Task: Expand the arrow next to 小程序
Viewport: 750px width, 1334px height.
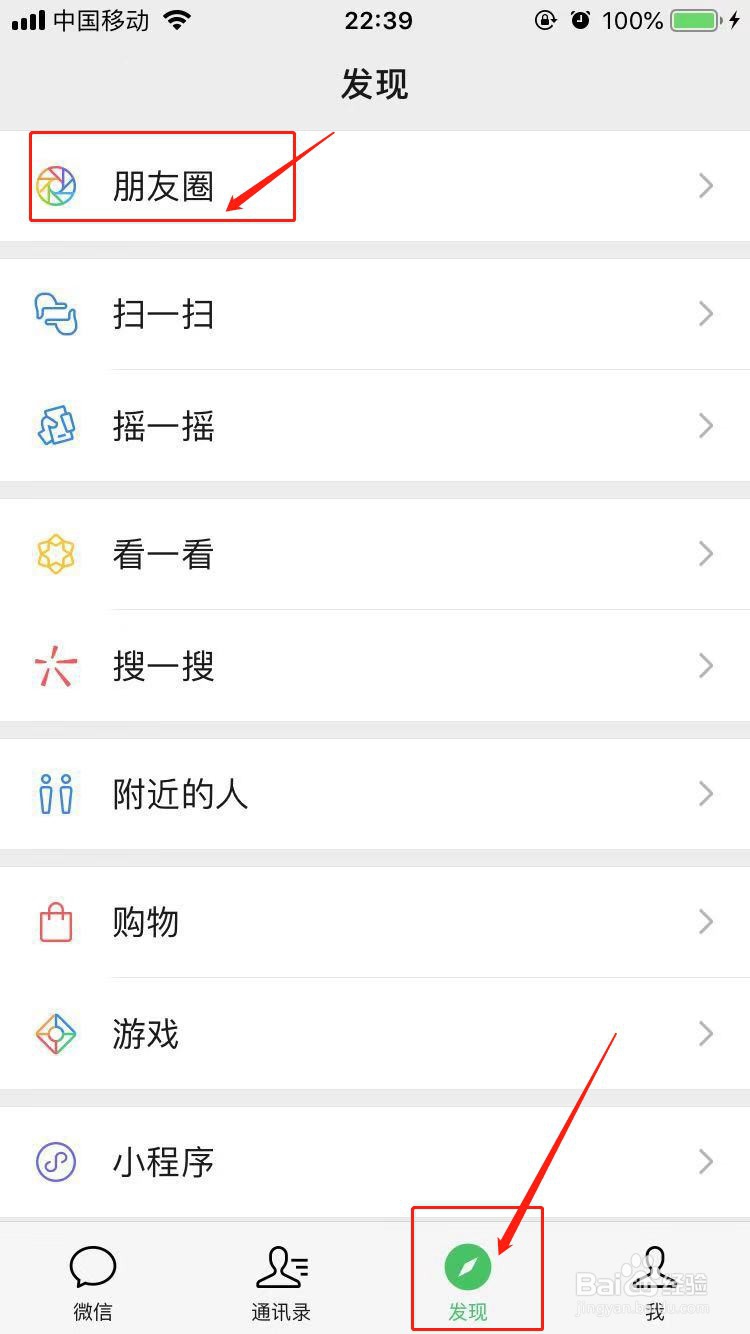Action: [x=706, y=1161]
